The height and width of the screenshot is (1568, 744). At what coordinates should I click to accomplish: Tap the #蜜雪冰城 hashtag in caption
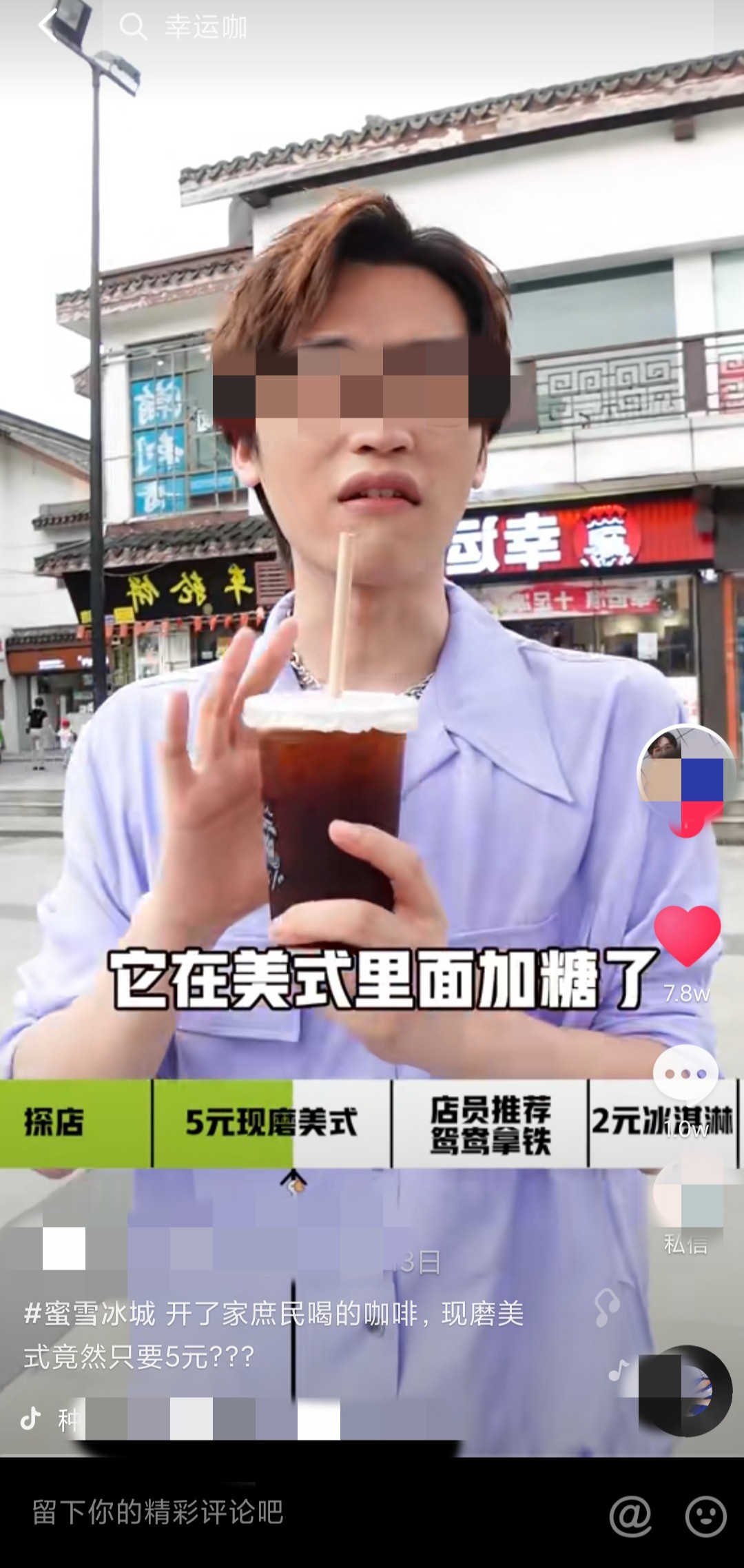tap(90, 1314)
